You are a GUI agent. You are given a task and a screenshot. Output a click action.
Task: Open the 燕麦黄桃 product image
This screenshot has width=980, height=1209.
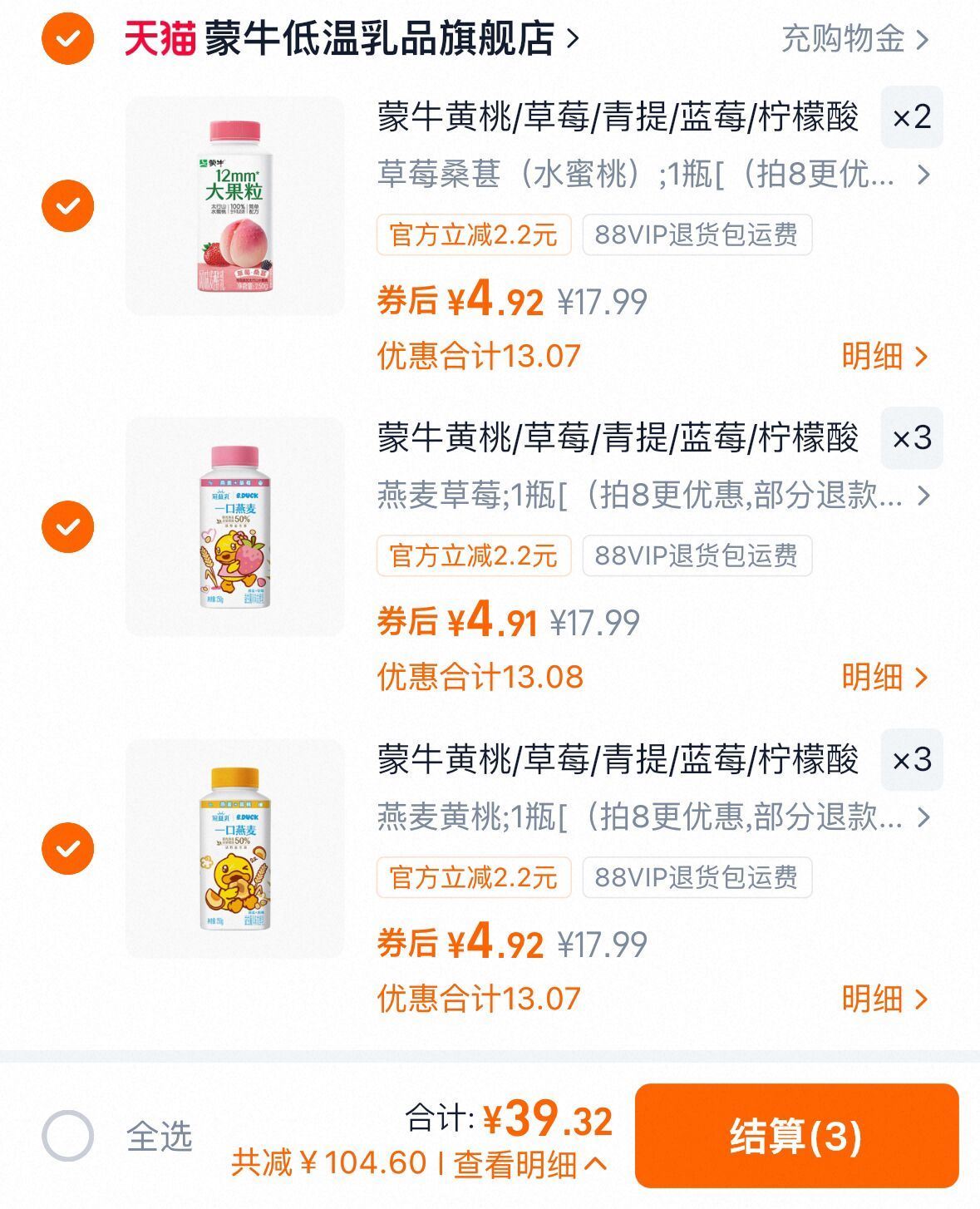point(234,848)
